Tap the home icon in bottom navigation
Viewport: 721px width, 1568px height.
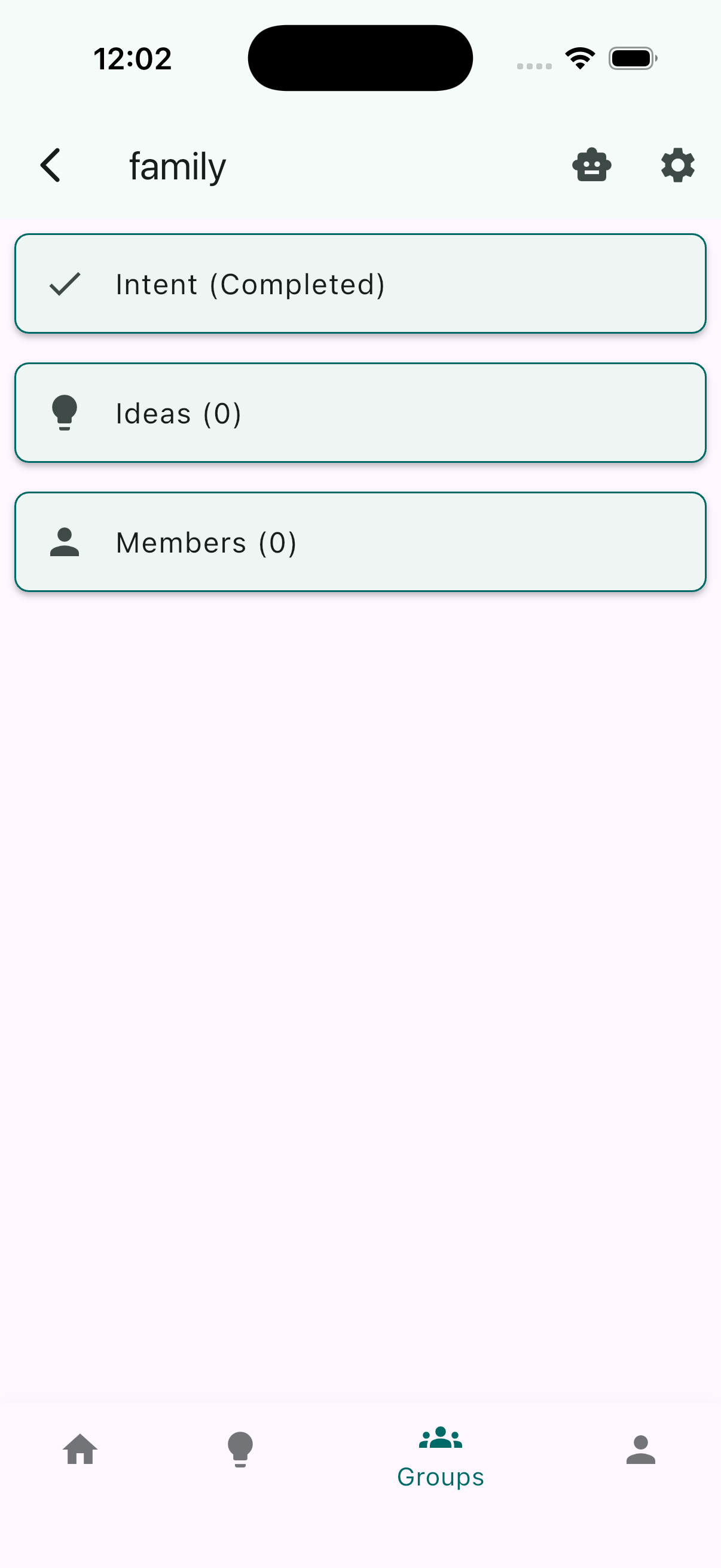(80, 1451)
